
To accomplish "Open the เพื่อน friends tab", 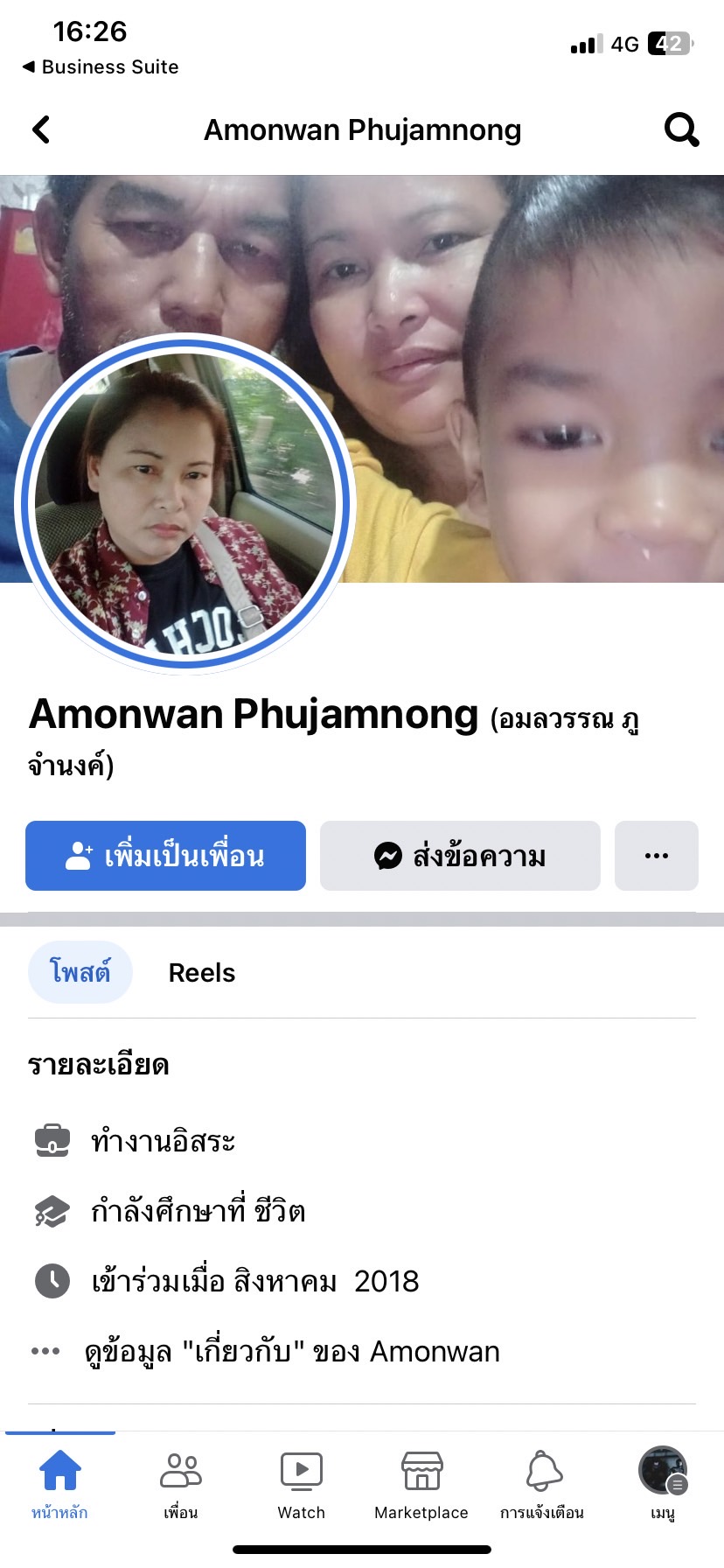I will tap(180, 1482).
